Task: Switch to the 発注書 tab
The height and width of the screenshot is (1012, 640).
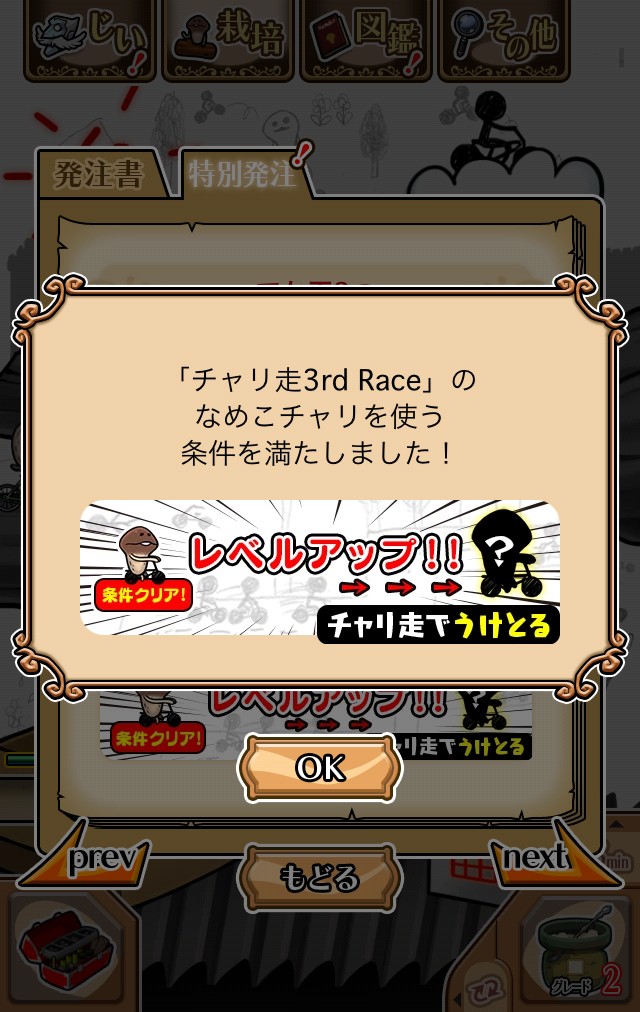Action: (100, 175)
